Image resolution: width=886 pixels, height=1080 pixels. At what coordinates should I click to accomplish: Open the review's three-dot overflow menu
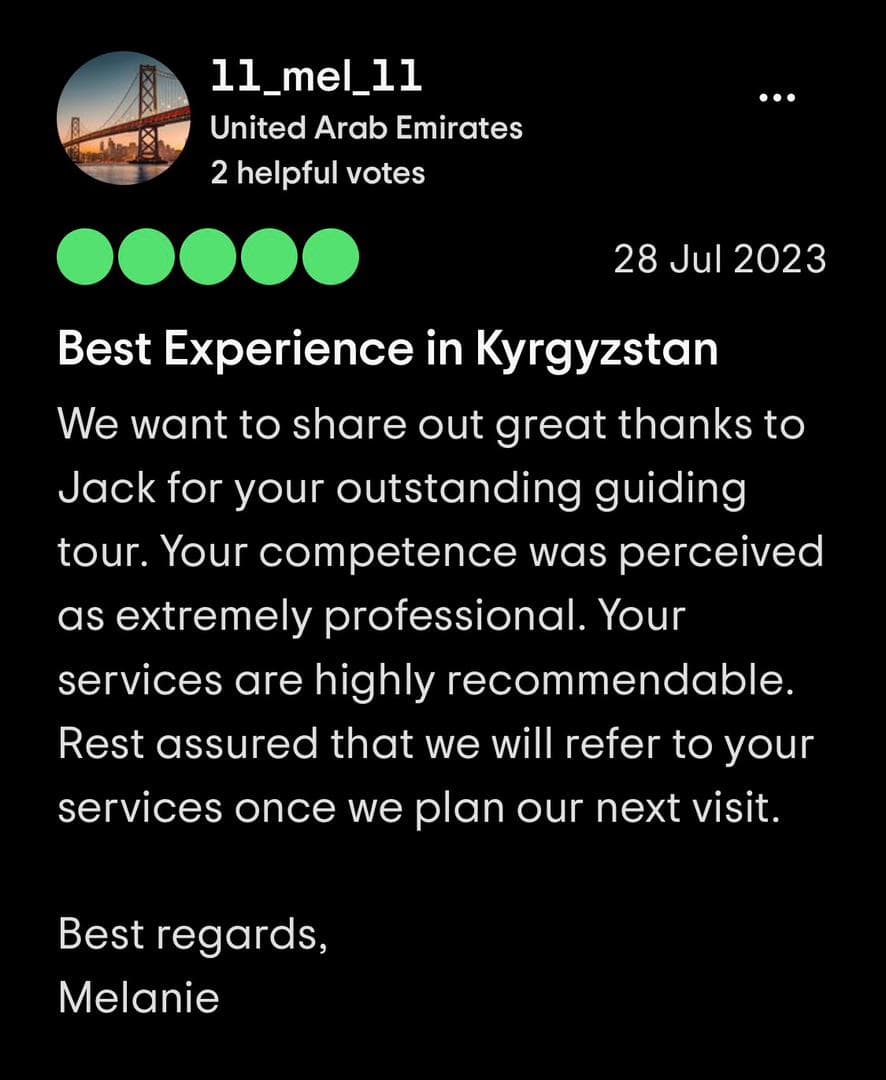(x=777, y=98)
